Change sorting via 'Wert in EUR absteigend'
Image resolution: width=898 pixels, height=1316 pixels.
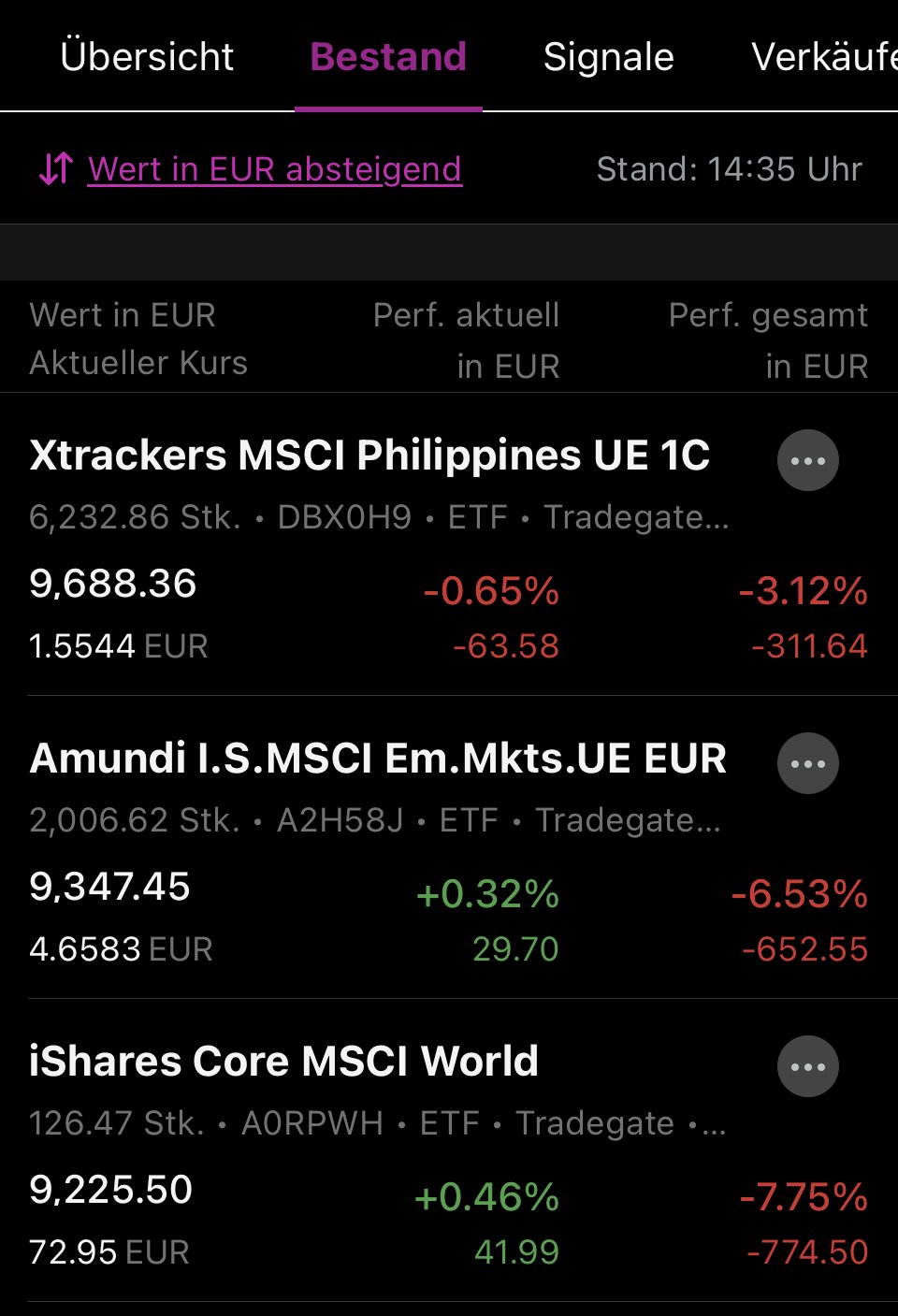[x=274, y=169]
